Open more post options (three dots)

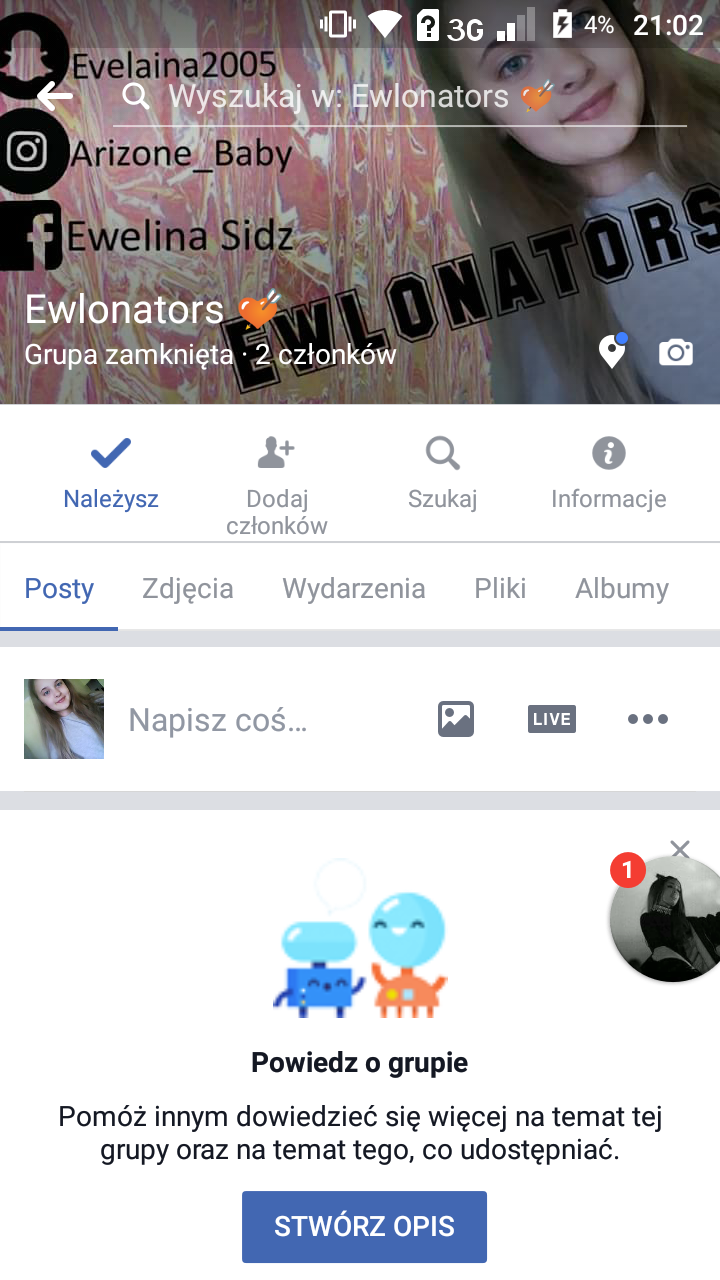(x=648, y=719)
